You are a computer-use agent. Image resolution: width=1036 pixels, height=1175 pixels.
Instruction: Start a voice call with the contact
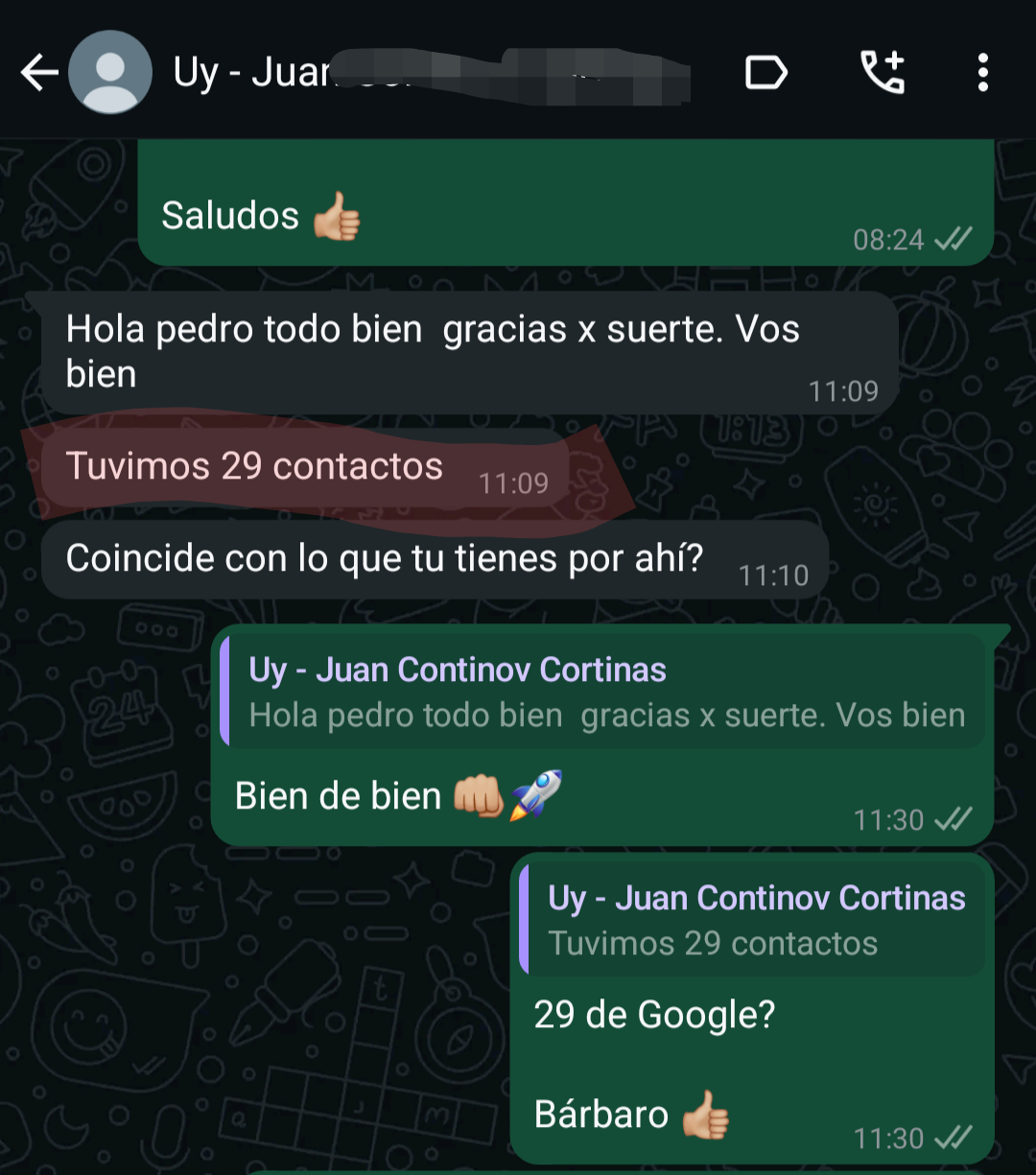point(883,72)
